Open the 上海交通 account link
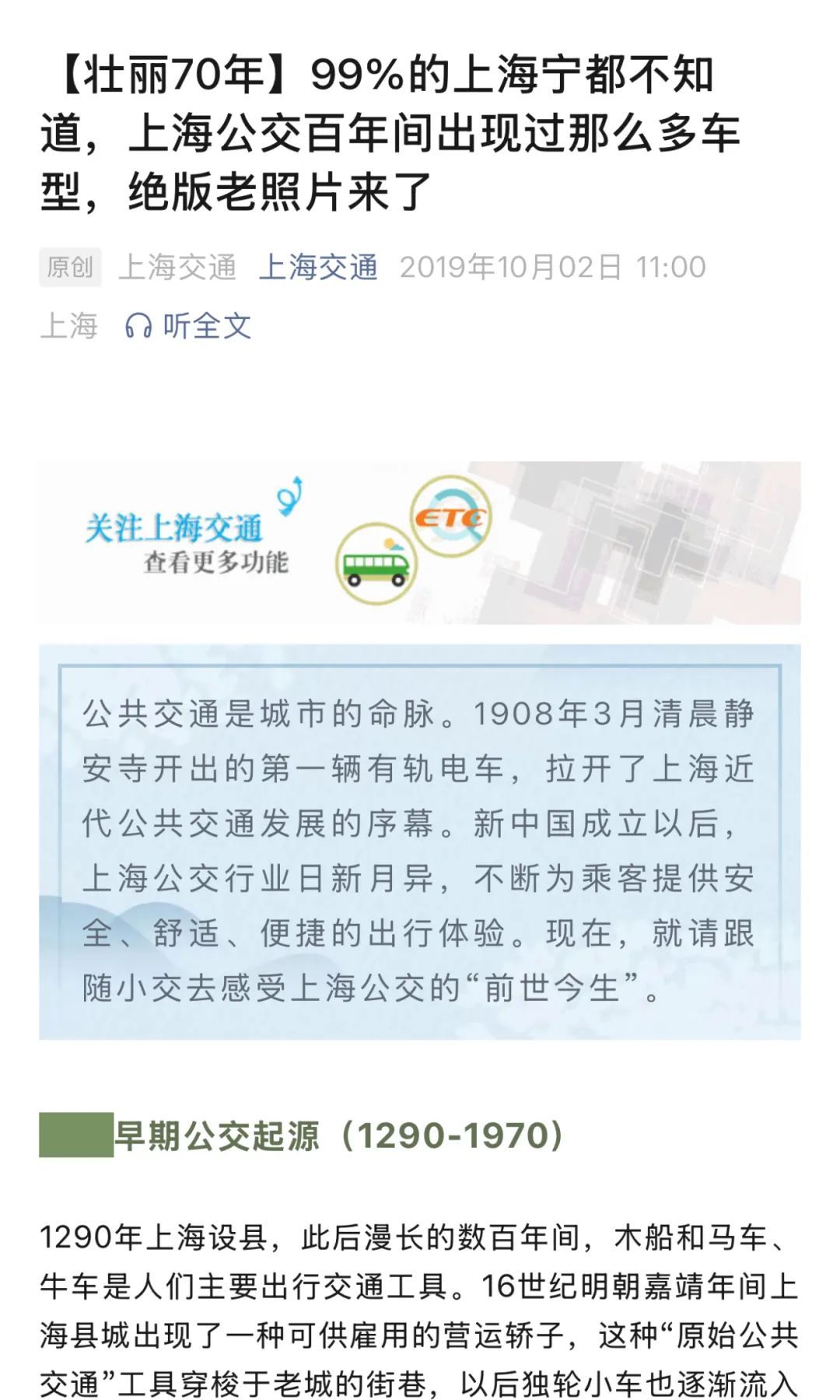Viewport: 840px width, 1400px height. coord(318,268)
